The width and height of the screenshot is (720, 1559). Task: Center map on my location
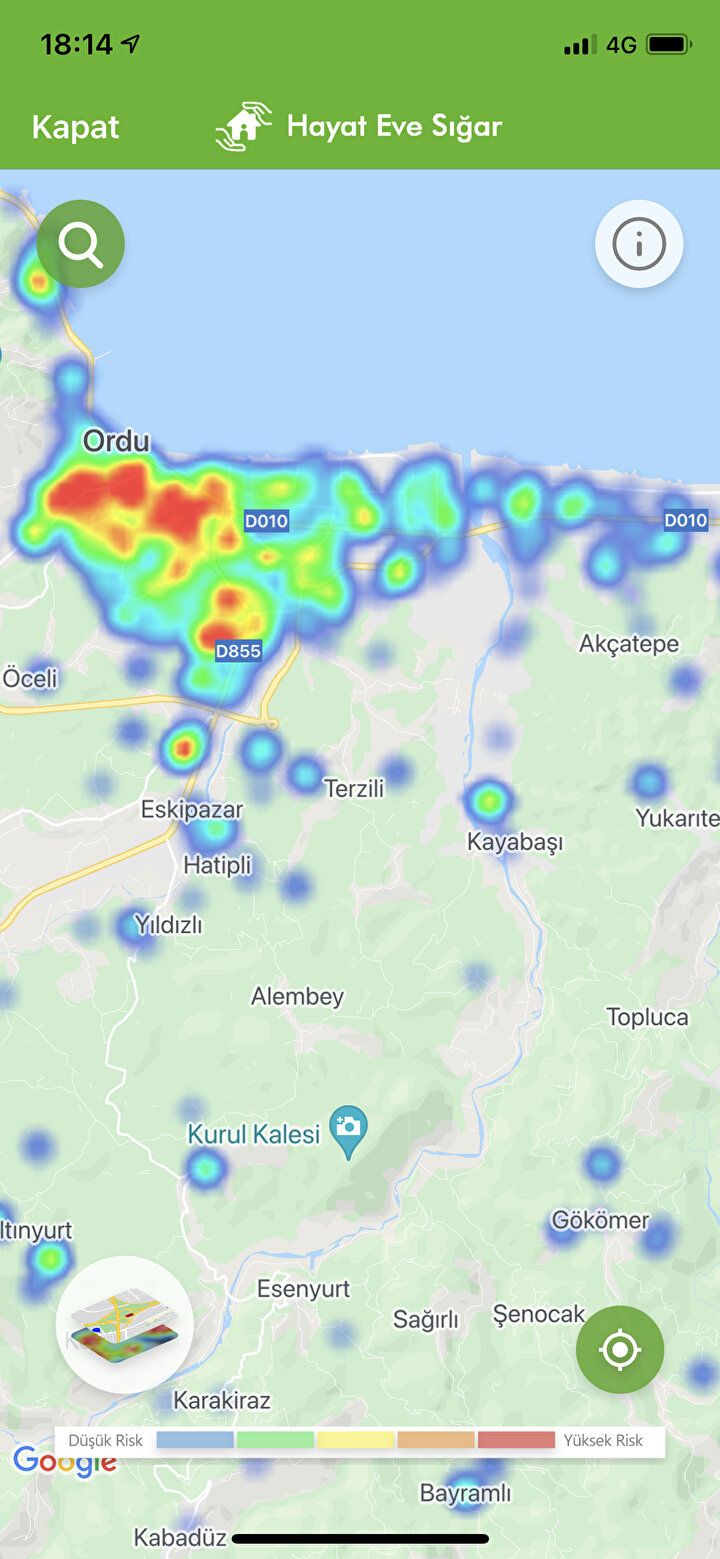coord(620,1350)
